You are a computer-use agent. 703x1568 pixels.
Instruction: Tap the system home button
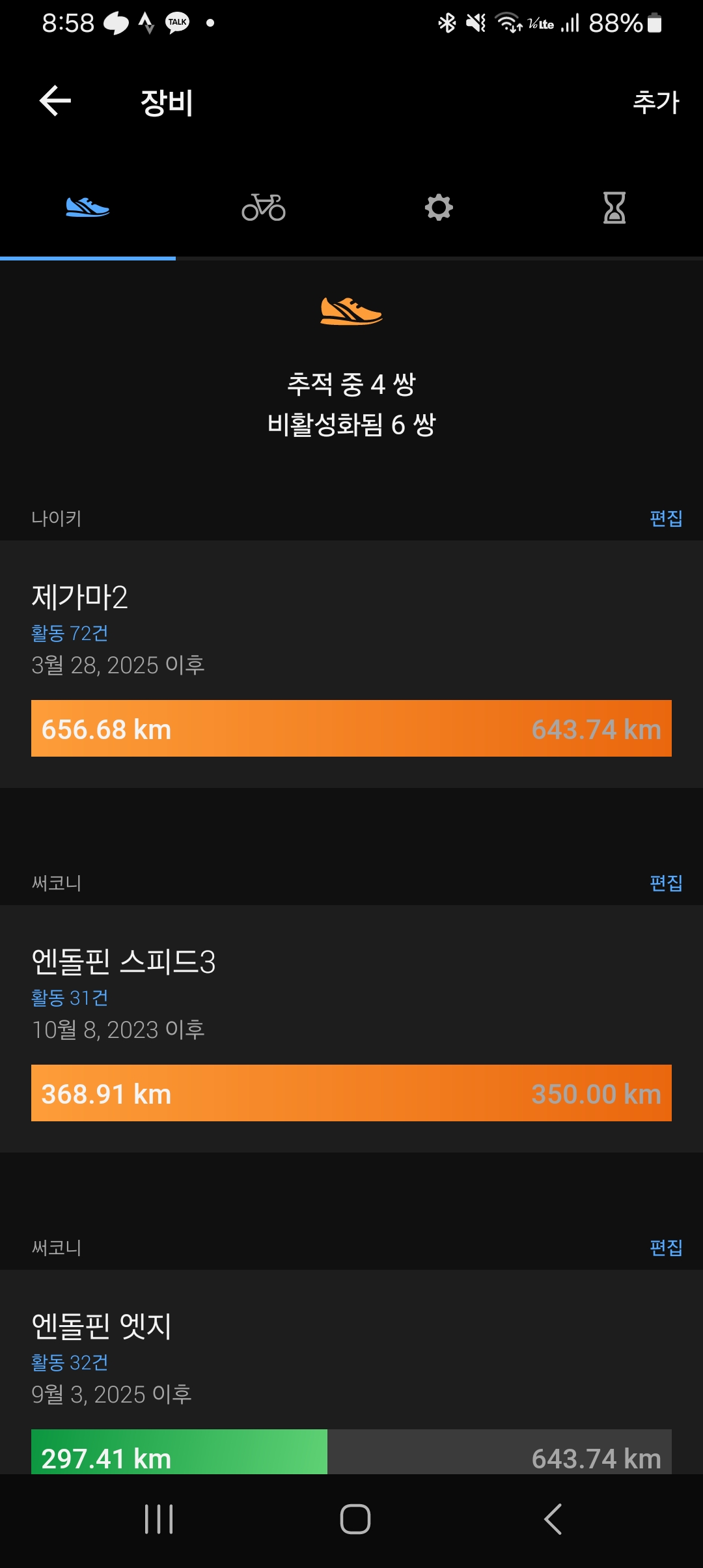click(355, 1519)
